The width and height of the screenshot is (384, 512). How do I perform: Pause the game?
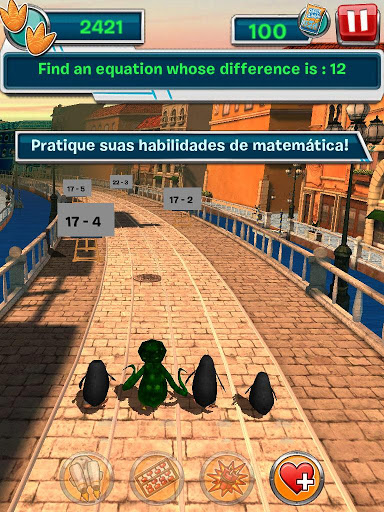click(x=358, y=23)
